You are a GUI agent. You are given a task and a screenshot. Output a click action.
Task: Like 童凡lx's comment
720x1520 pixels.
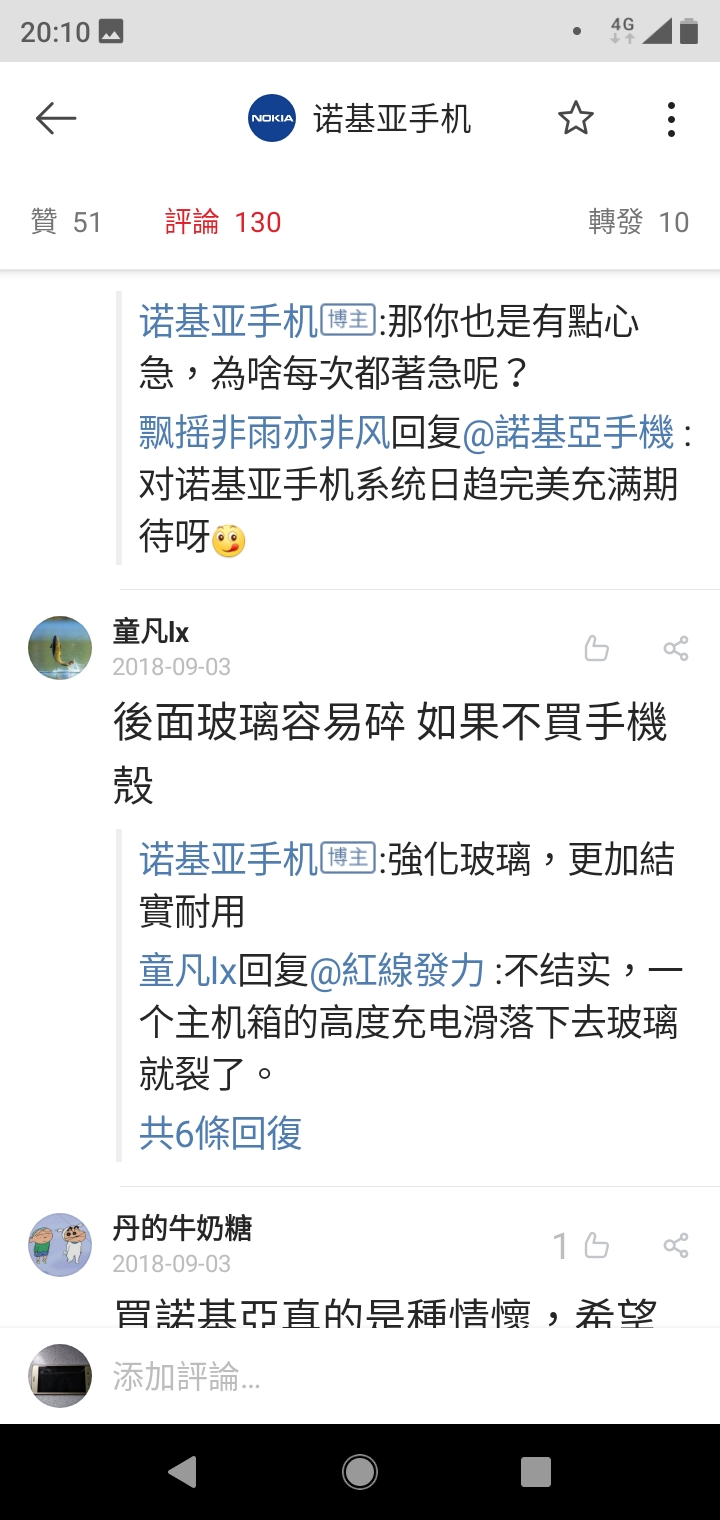tap(597, 648)
